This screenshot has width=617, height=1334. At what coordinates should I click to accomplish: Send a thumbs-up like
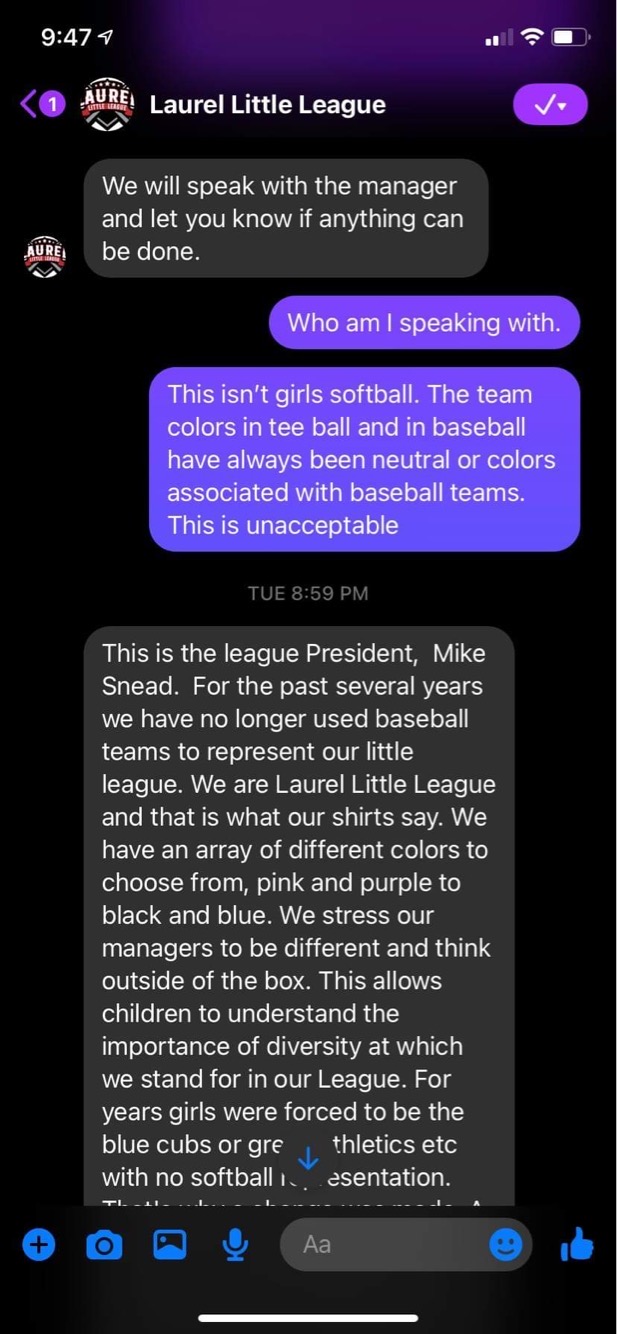click(x=577, y=1245)
